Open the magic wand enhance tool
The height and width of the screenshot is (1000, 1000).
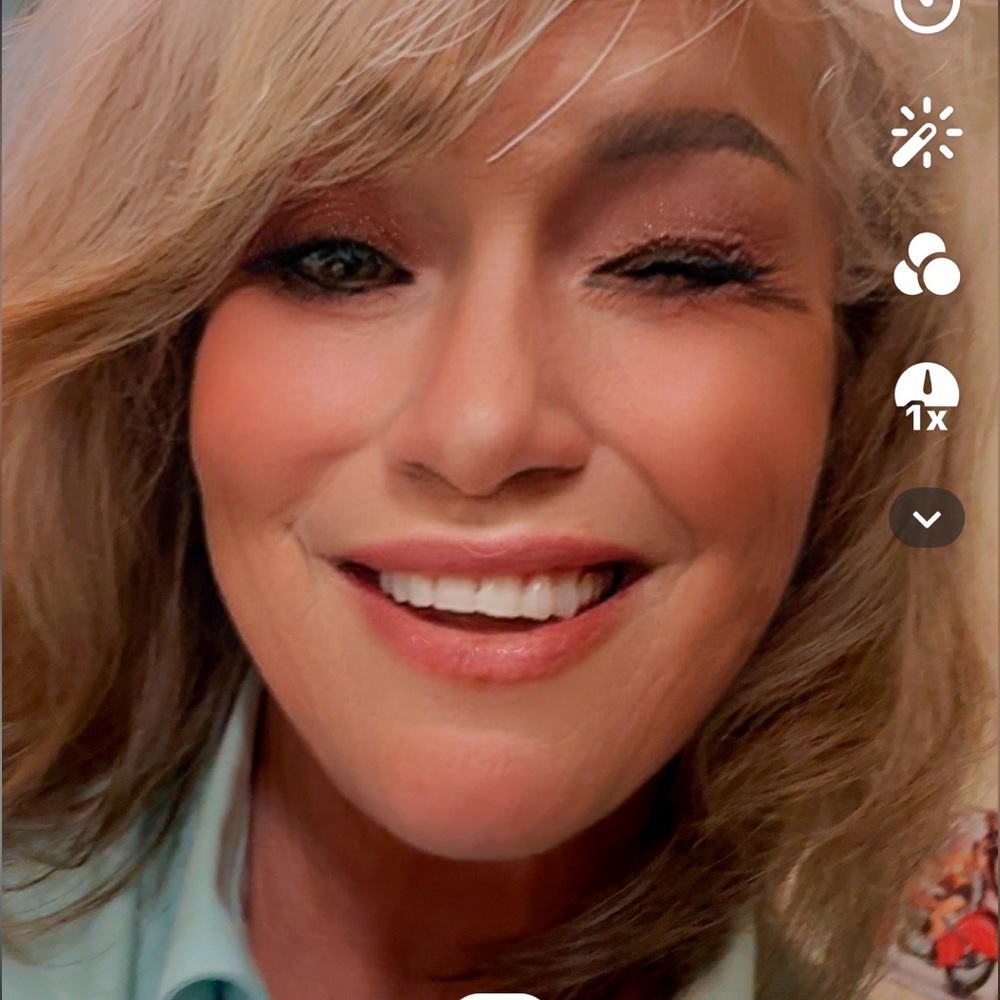926,133
